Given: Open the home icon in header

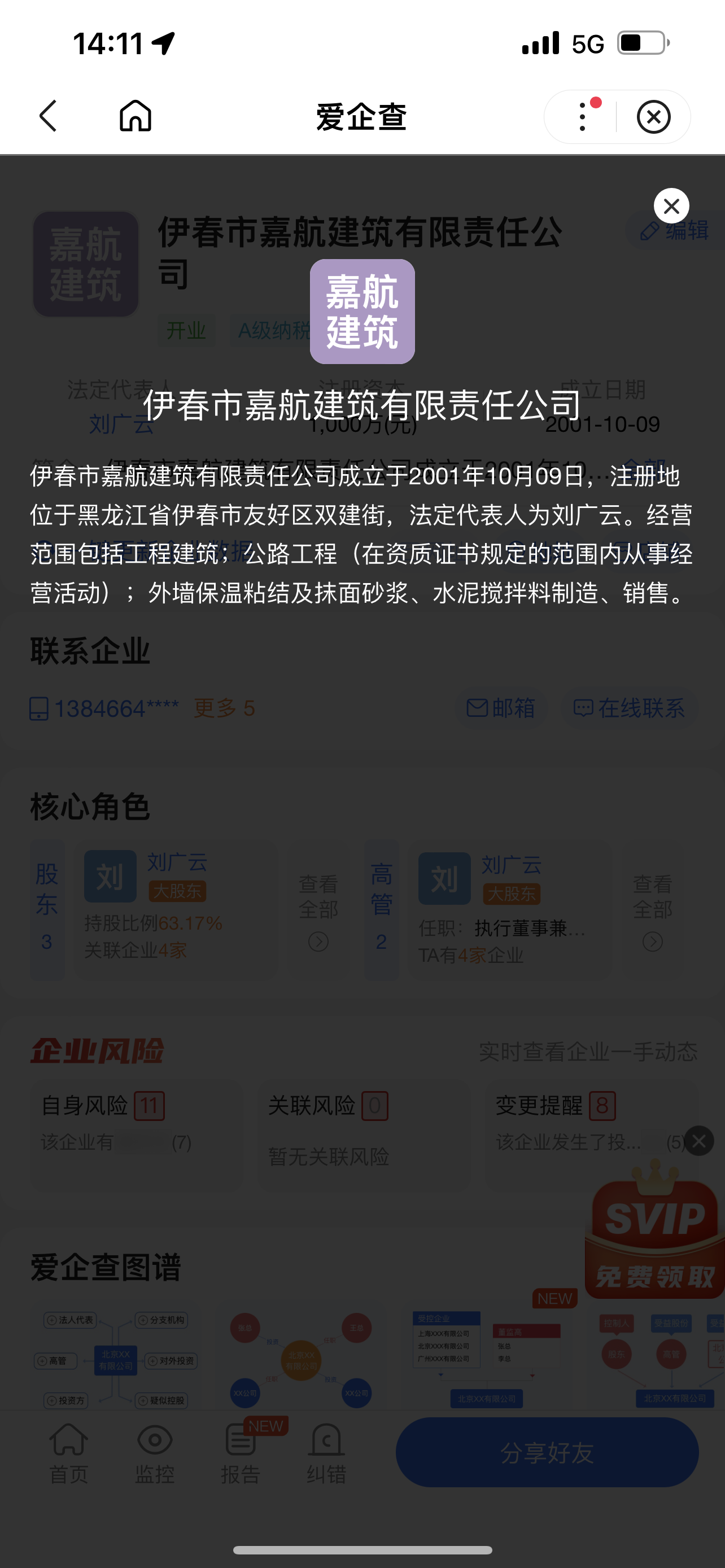Looking at the screenshot, I should pos(135,116).
